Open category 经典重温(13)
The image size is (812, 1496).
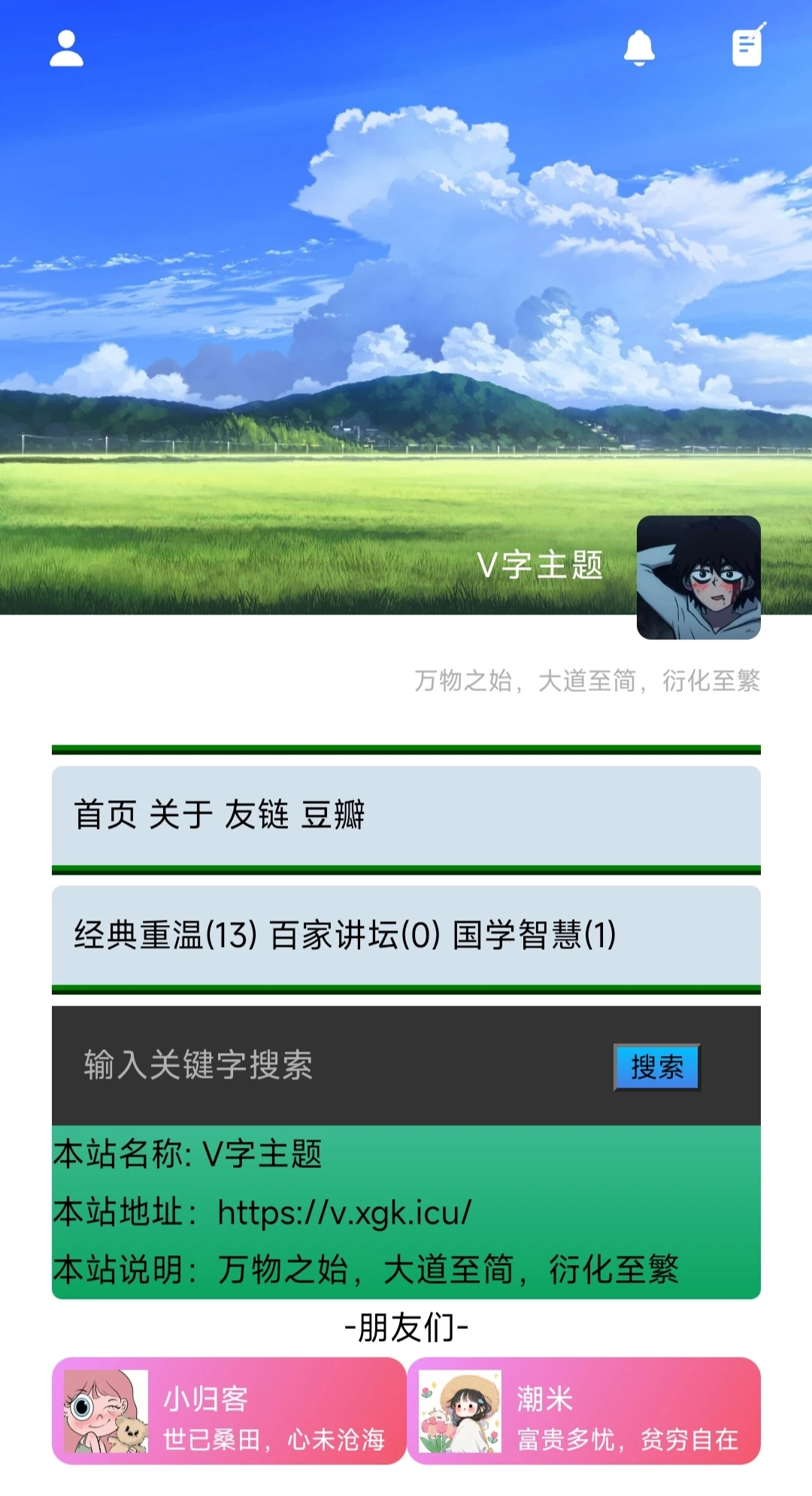tap(165, 935)
